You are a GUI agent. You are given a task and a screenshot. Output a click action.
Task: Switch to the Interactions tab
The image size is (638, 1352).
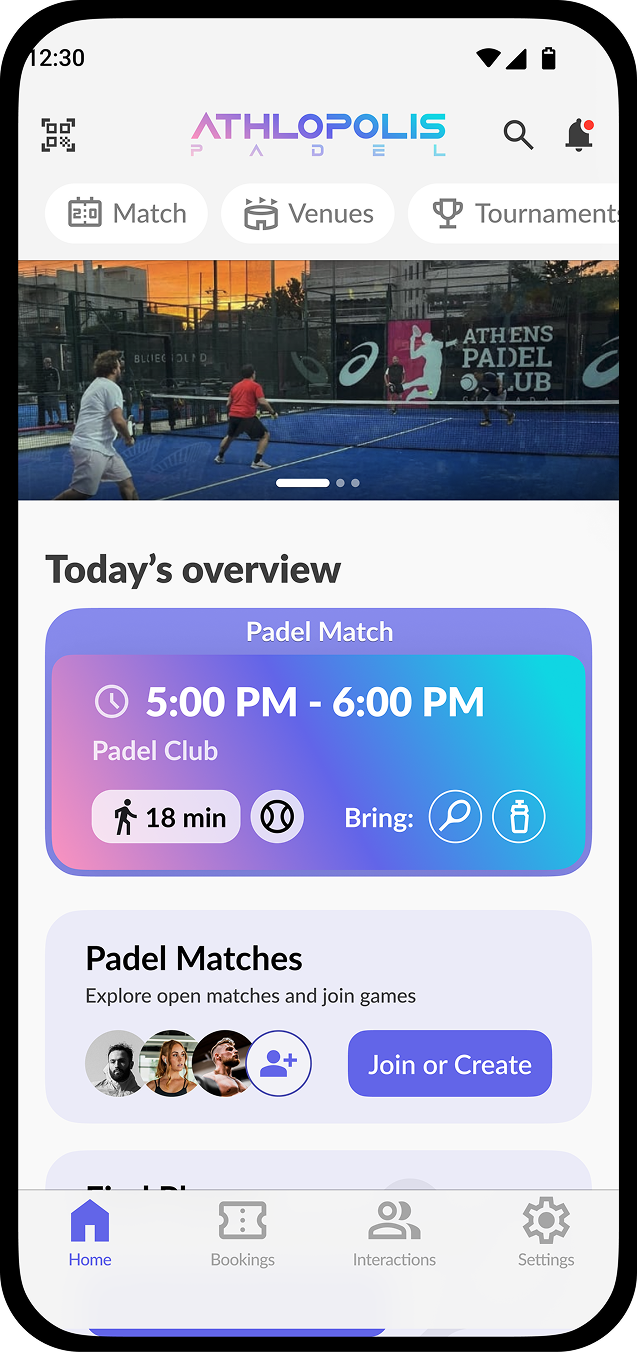point(394,1234)
